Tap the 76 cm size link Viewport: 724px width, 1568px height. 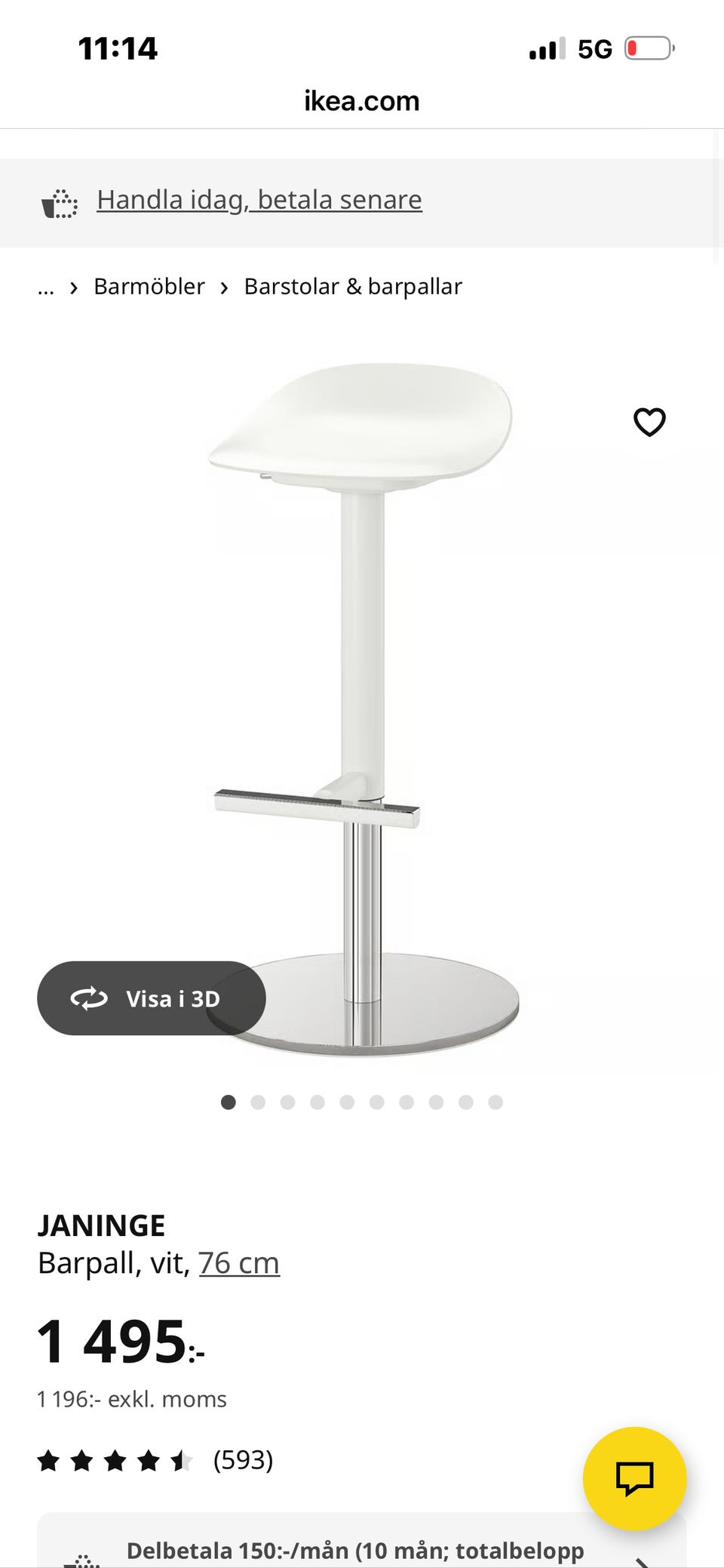pyautogui.click(x=239, y=1263)
